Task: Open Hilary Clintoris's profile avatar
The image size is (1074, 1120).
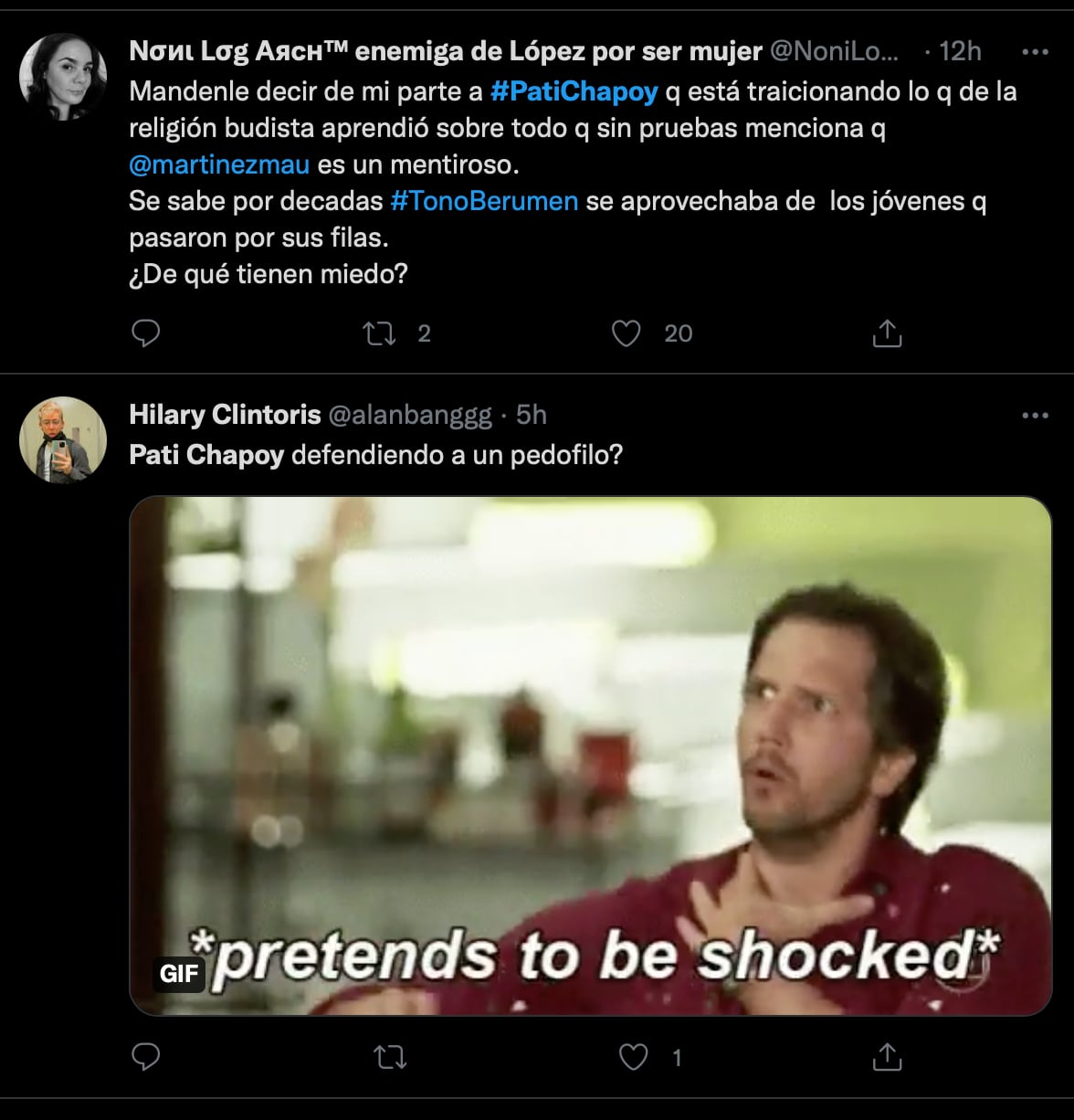Action: click(63, 439)
